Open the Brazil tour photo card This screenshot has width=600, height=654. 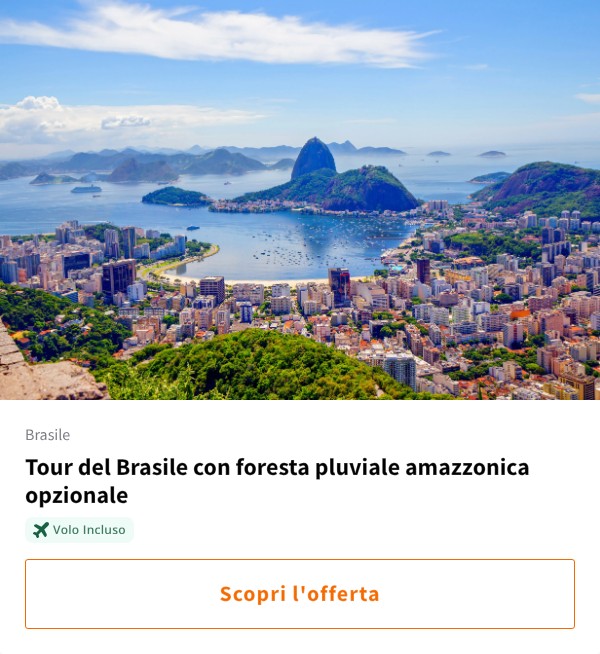tap(300, 200)
